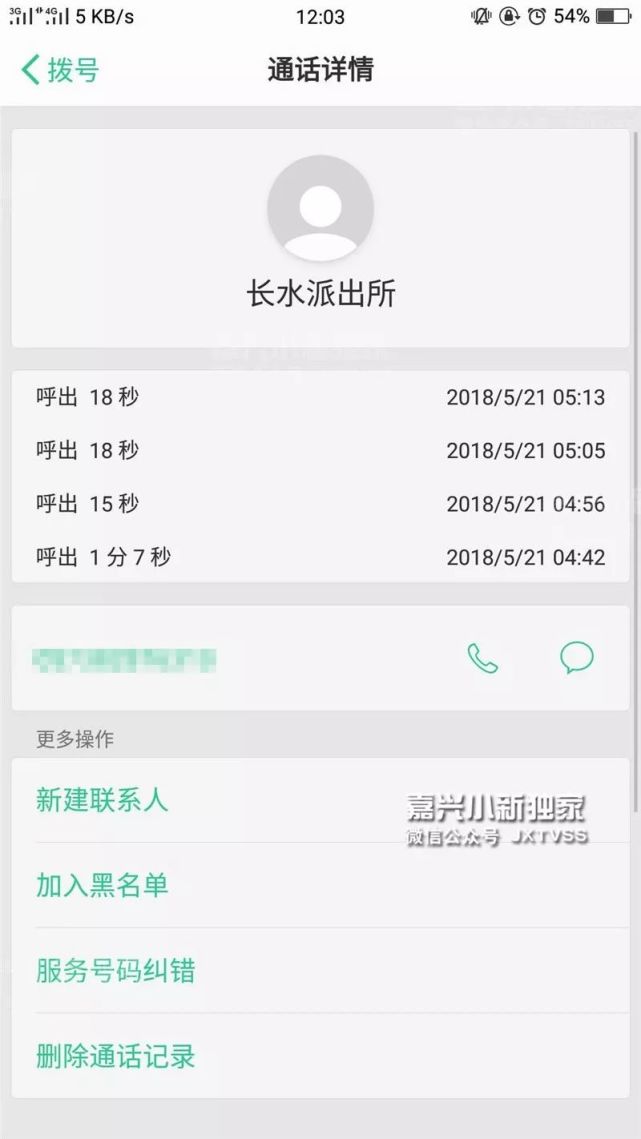
Task: Send a message via the chat bubble icon
Action: tap(577, 658)
